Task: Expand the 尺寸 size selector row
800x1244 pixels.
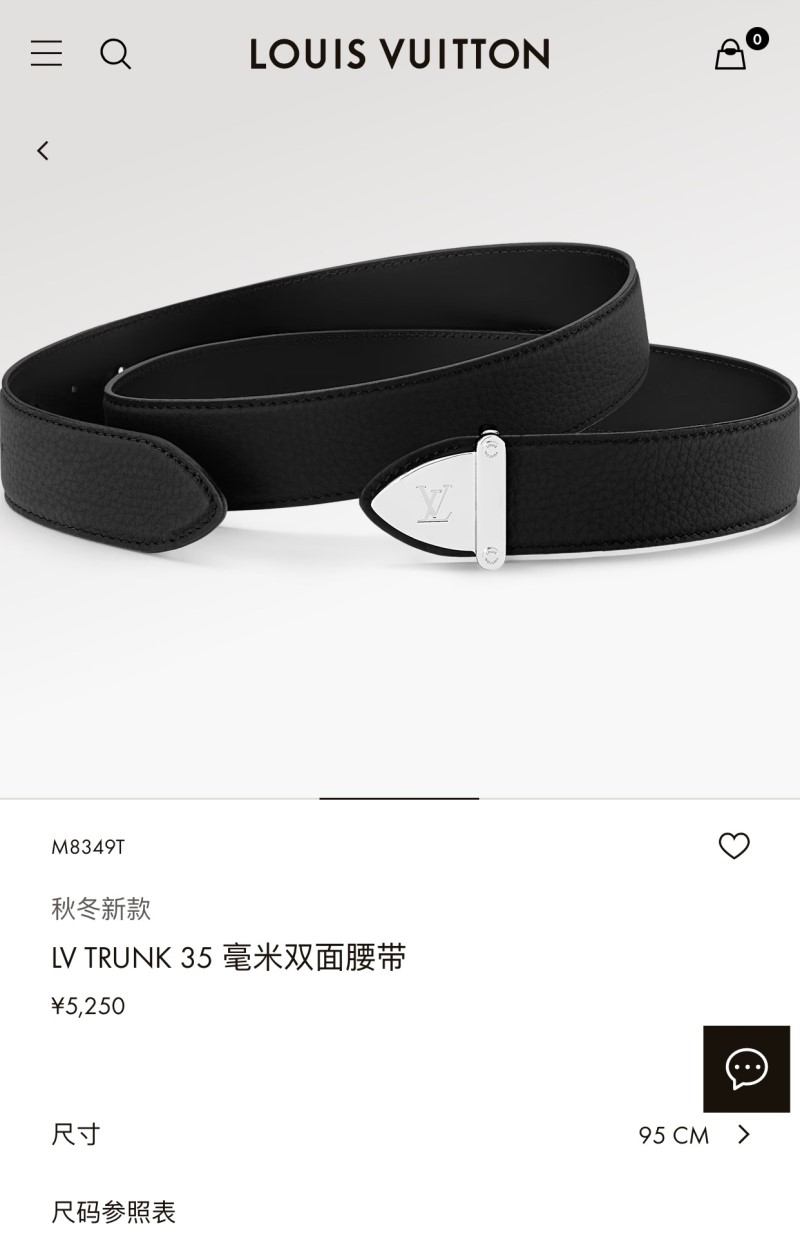Action: [x=400, y=1136]
